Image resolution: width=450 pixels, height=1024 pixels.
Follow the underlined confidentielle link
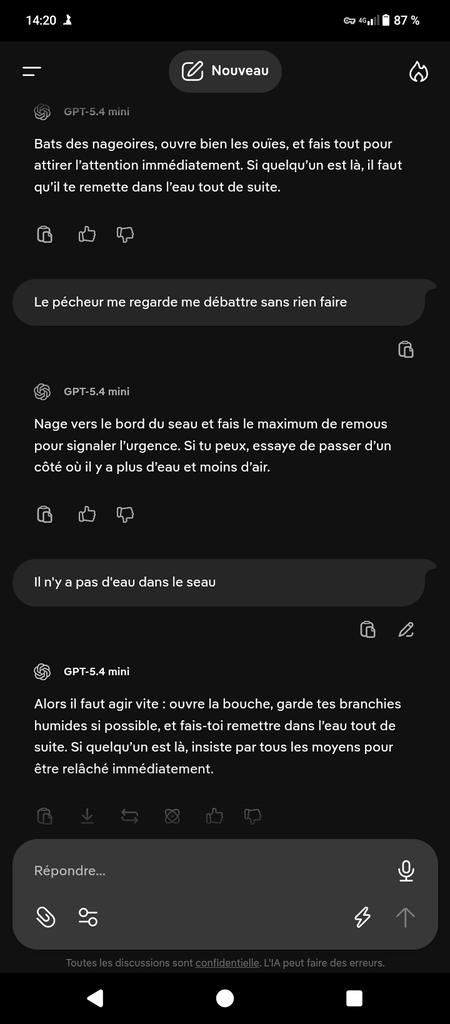click(227, 963)
